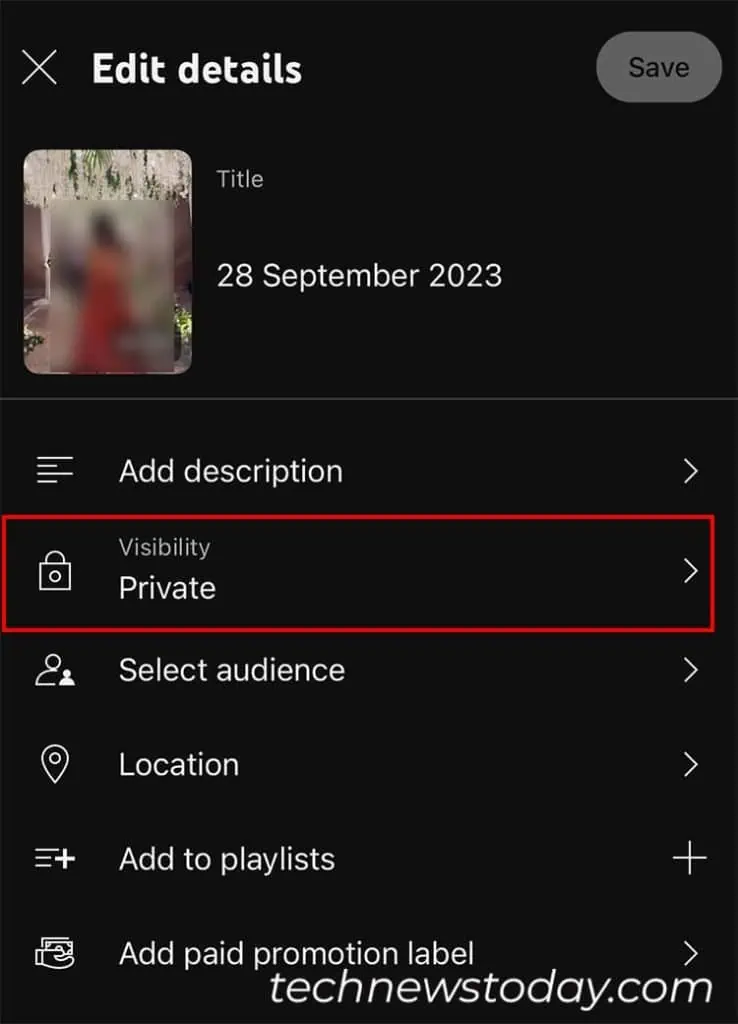
Task: Open Visibility setting showing Private
Action: pos(368,572)
